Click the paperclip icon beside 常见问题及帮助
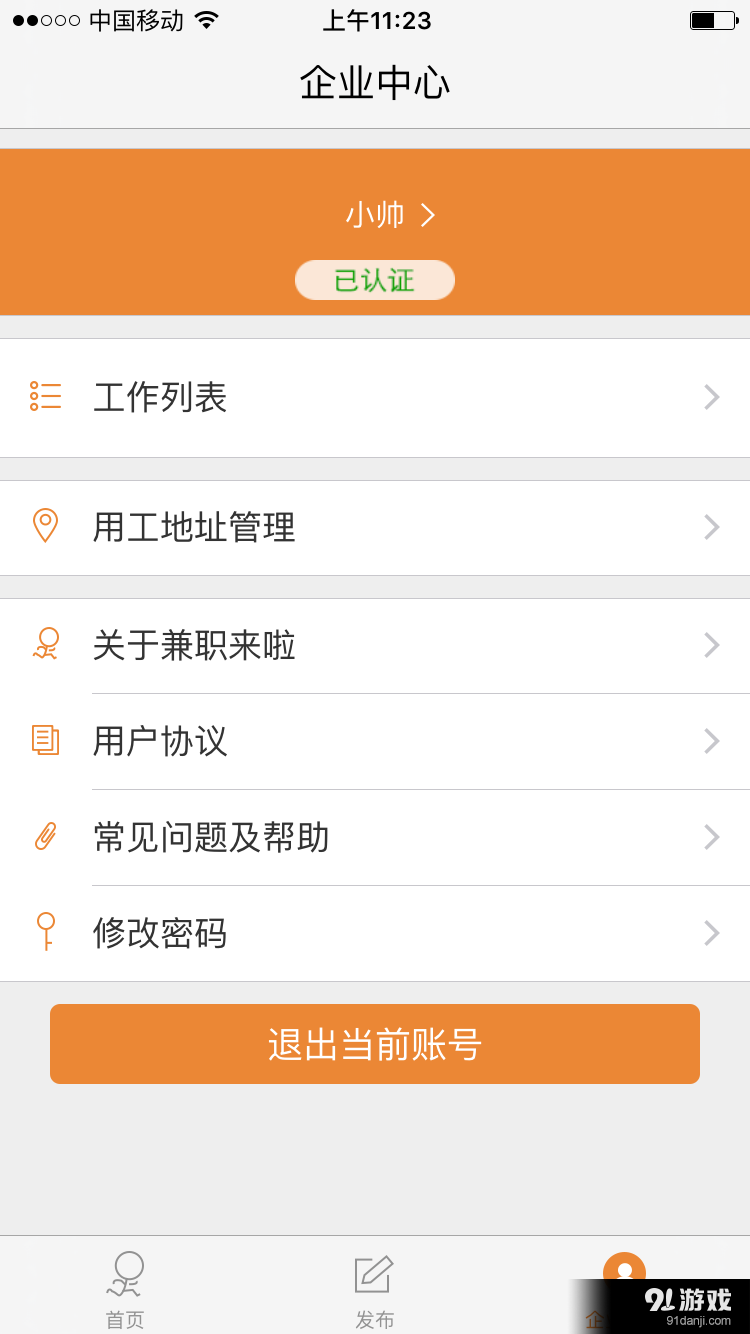 [x=46, y=837]
